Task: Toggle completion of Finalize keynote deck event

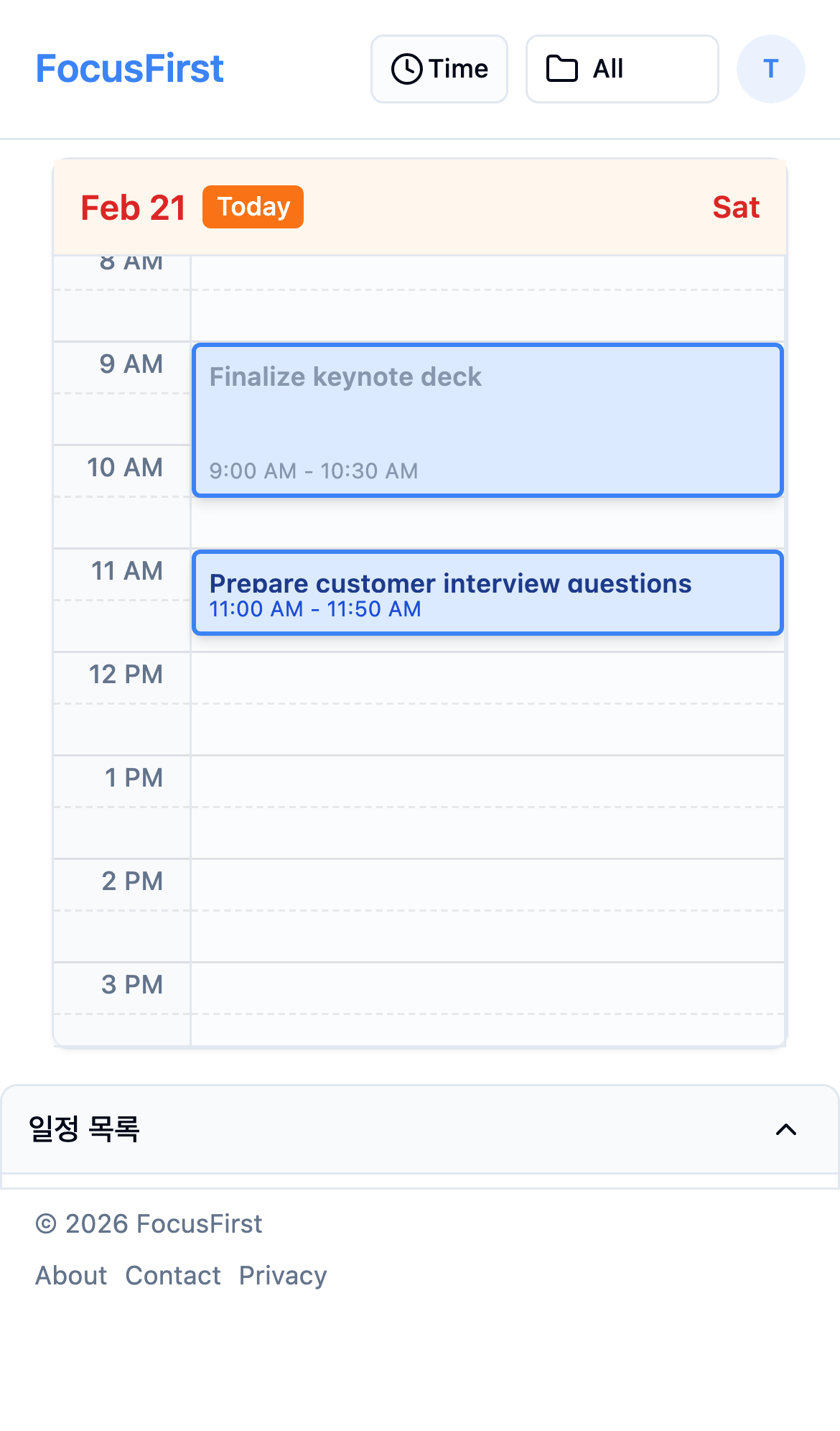Action: coord(487,419)
